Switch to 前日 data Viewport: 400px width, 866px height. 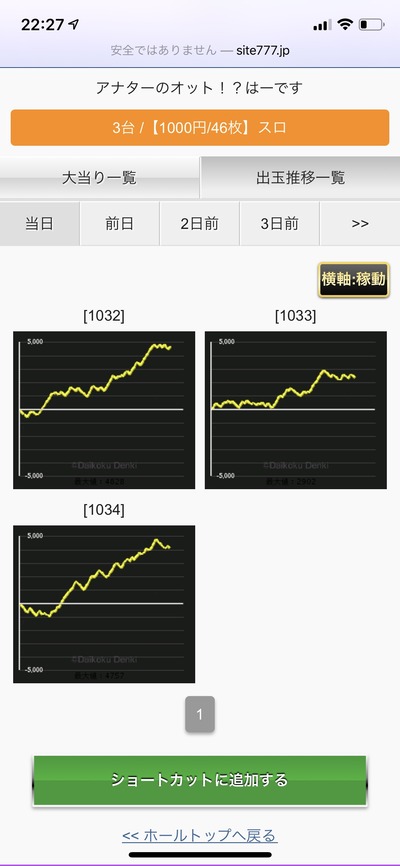(x=119, y=224)
